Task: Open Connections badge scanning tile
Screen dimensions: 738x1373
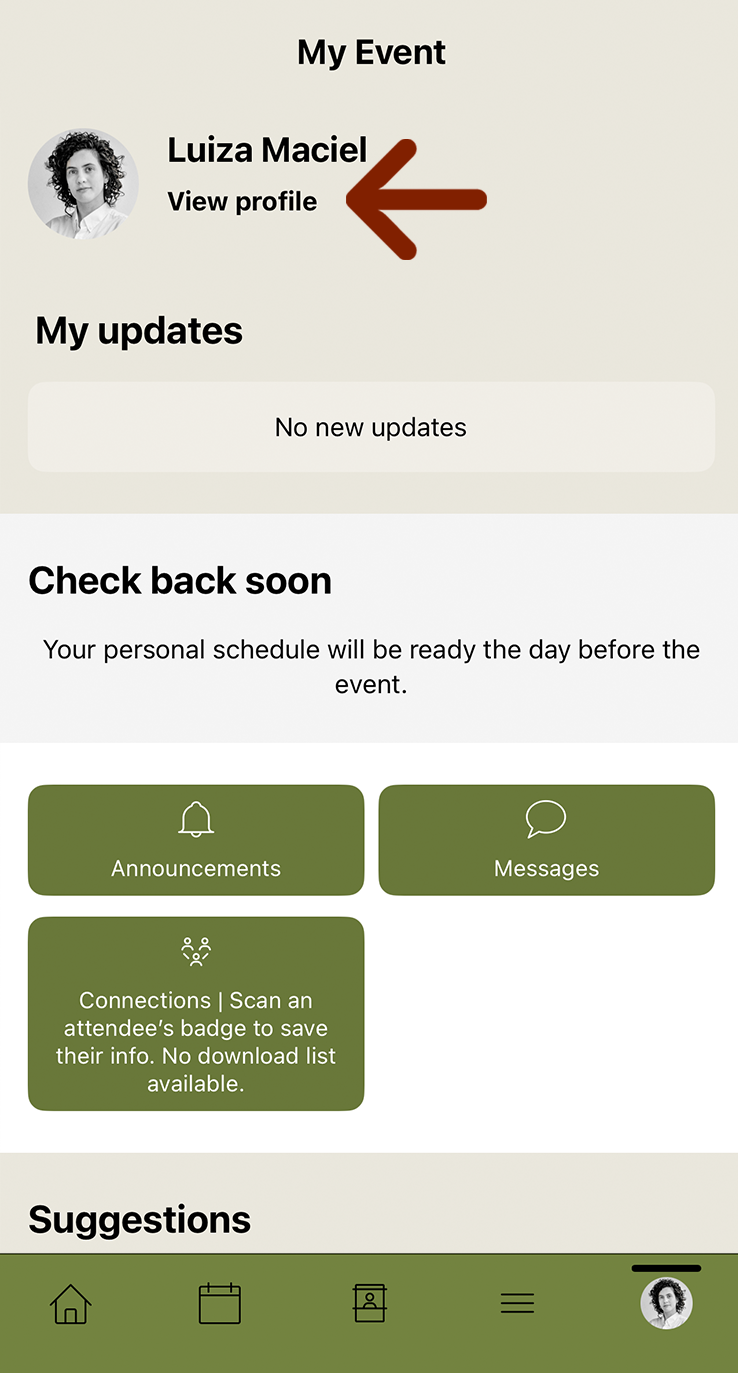Action: [196, 1013]
